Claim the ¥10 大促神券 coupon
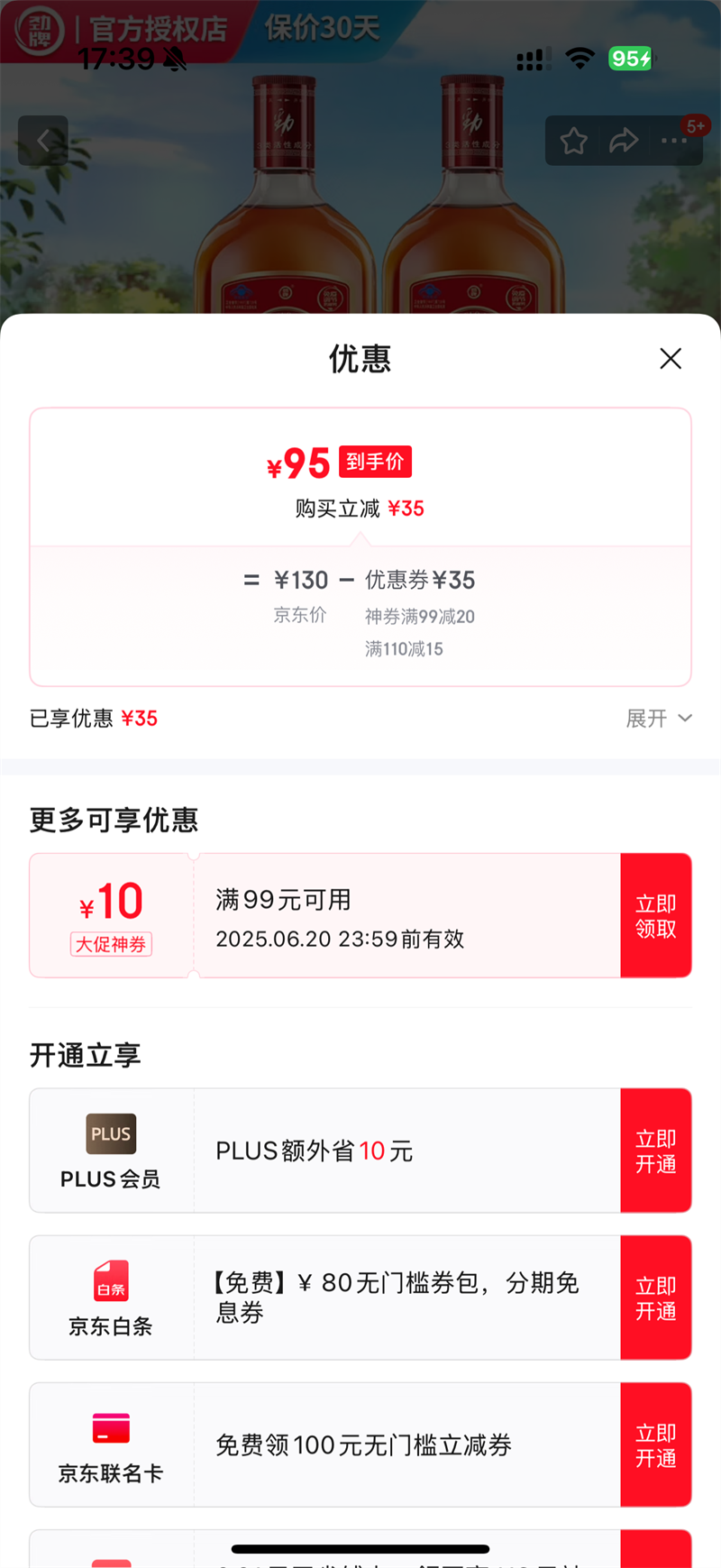Image resolution: width=721 pixels, height=1568 pixels. [x=655, y=916]
